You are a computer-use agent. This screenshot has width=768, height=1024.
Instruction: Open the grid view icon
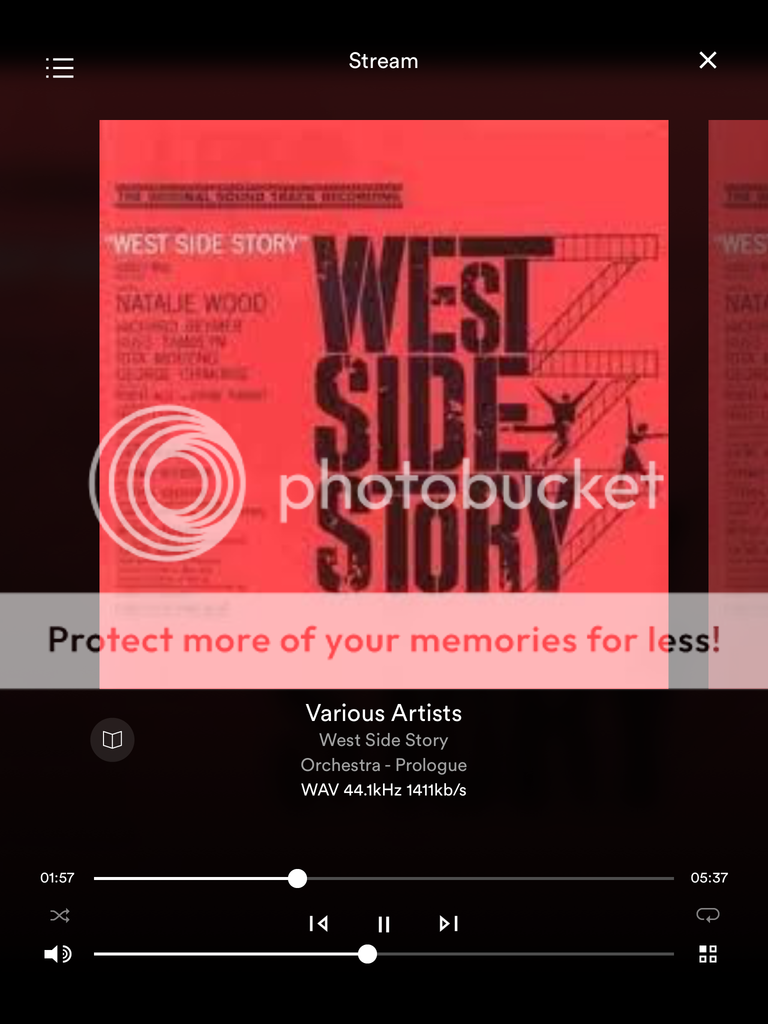(708, 954)
